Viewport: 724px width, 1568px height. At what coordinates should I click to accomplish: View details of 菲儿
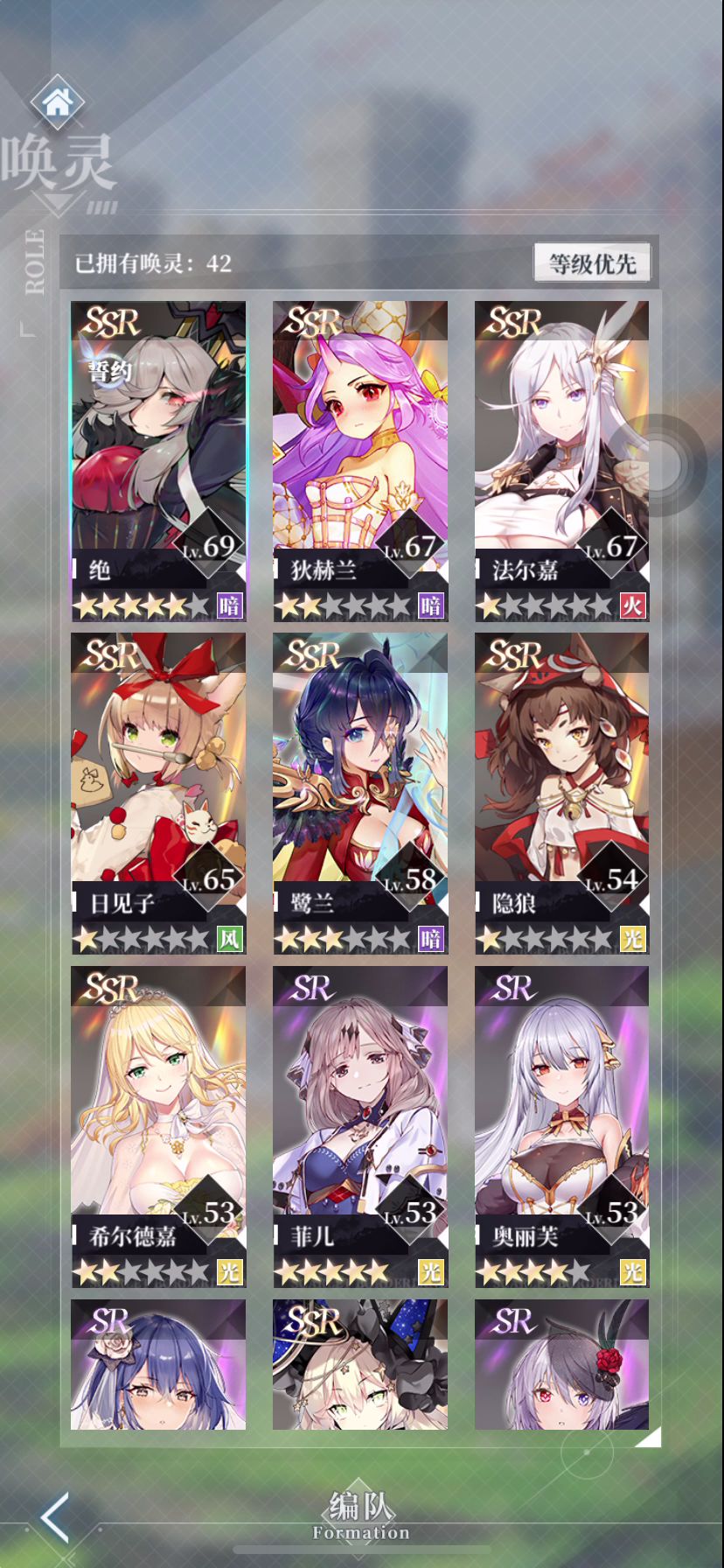coord(360,1125)
